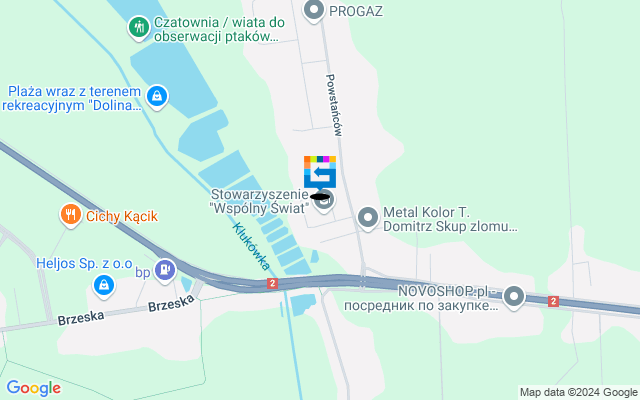Open Heljos Sp. z o.o marker

tap(103, 287)
